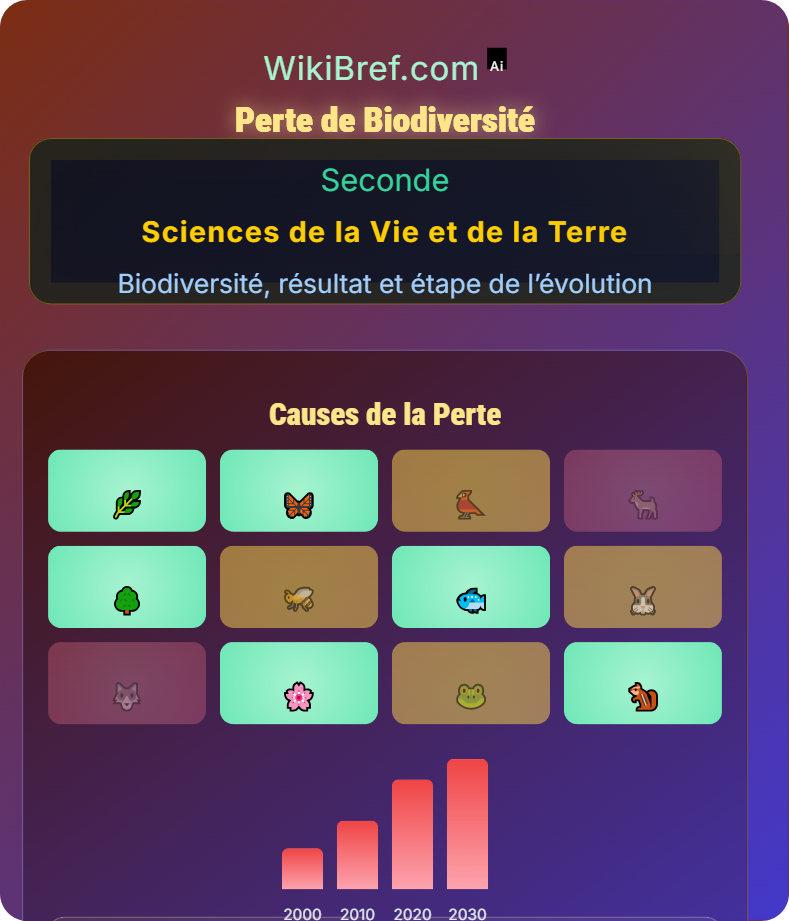Select the Seconde level label
Image resolution: width=789 pixels, height=921 pixels.
click(x=385, y=181)
